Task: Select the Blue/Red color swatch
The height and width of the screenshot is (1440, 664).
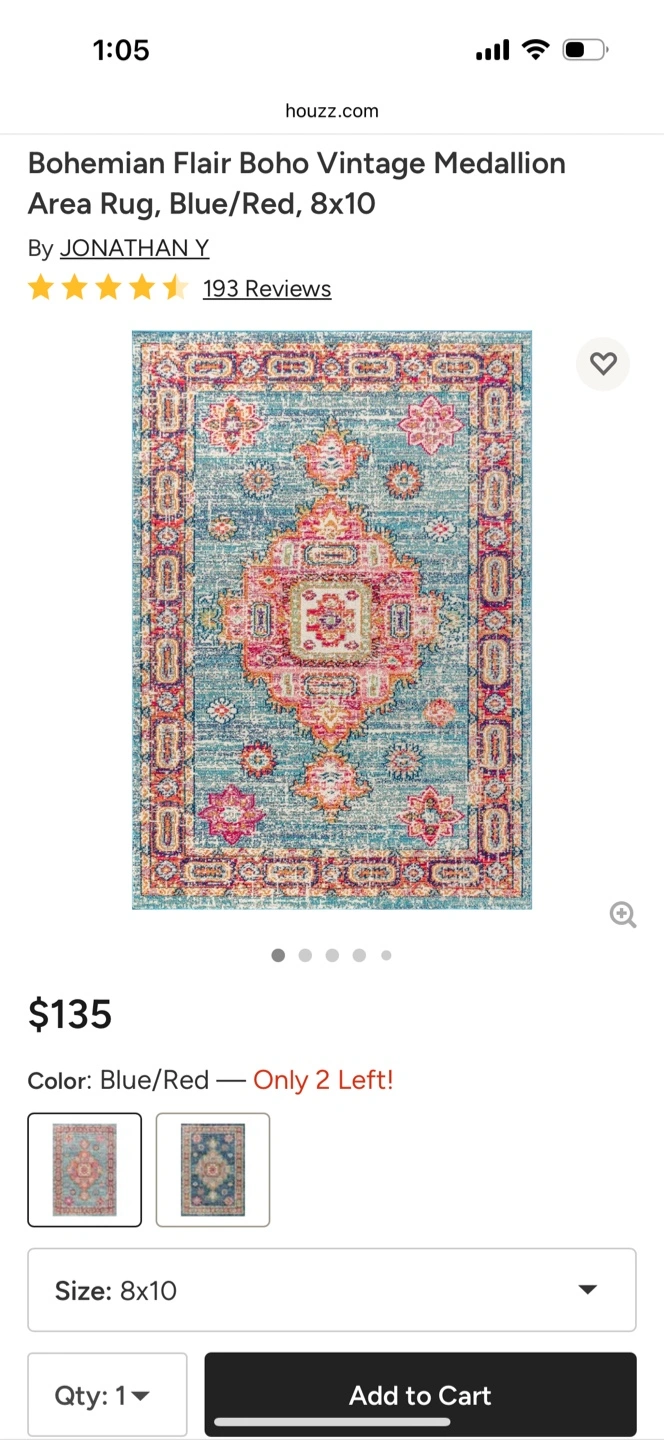Action: (85, 1170)
